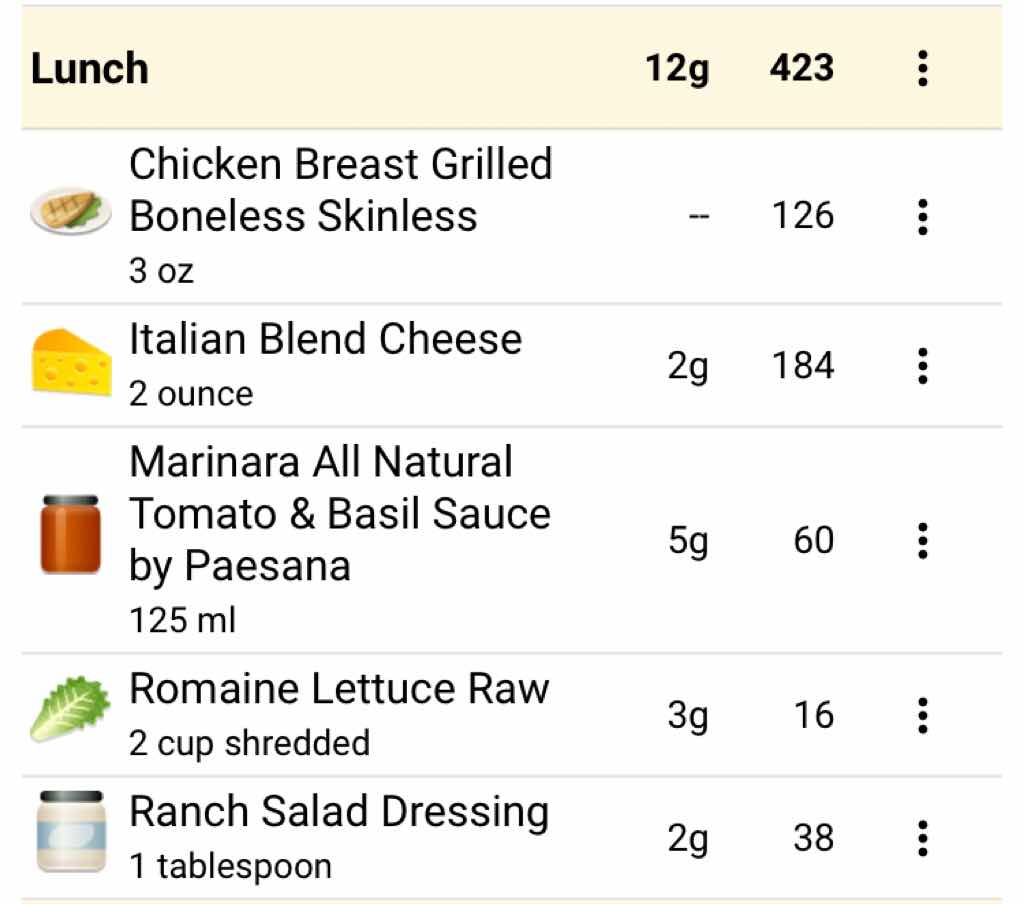
Task: Open options for Chicken Breast Grilled entry
Action: click(x=922, y=216)
